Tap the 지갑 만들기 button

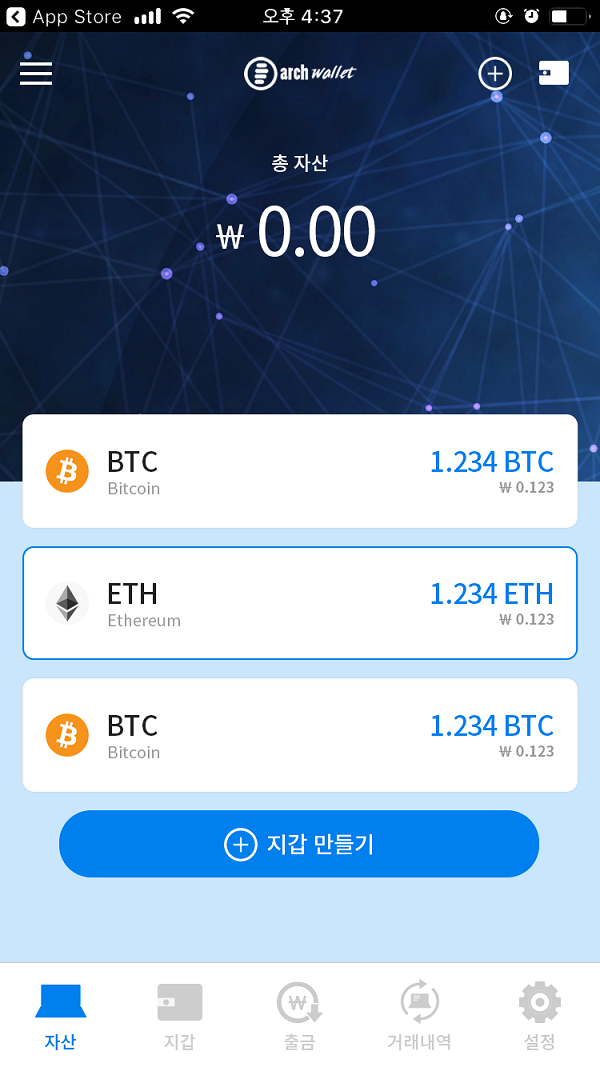299,844
